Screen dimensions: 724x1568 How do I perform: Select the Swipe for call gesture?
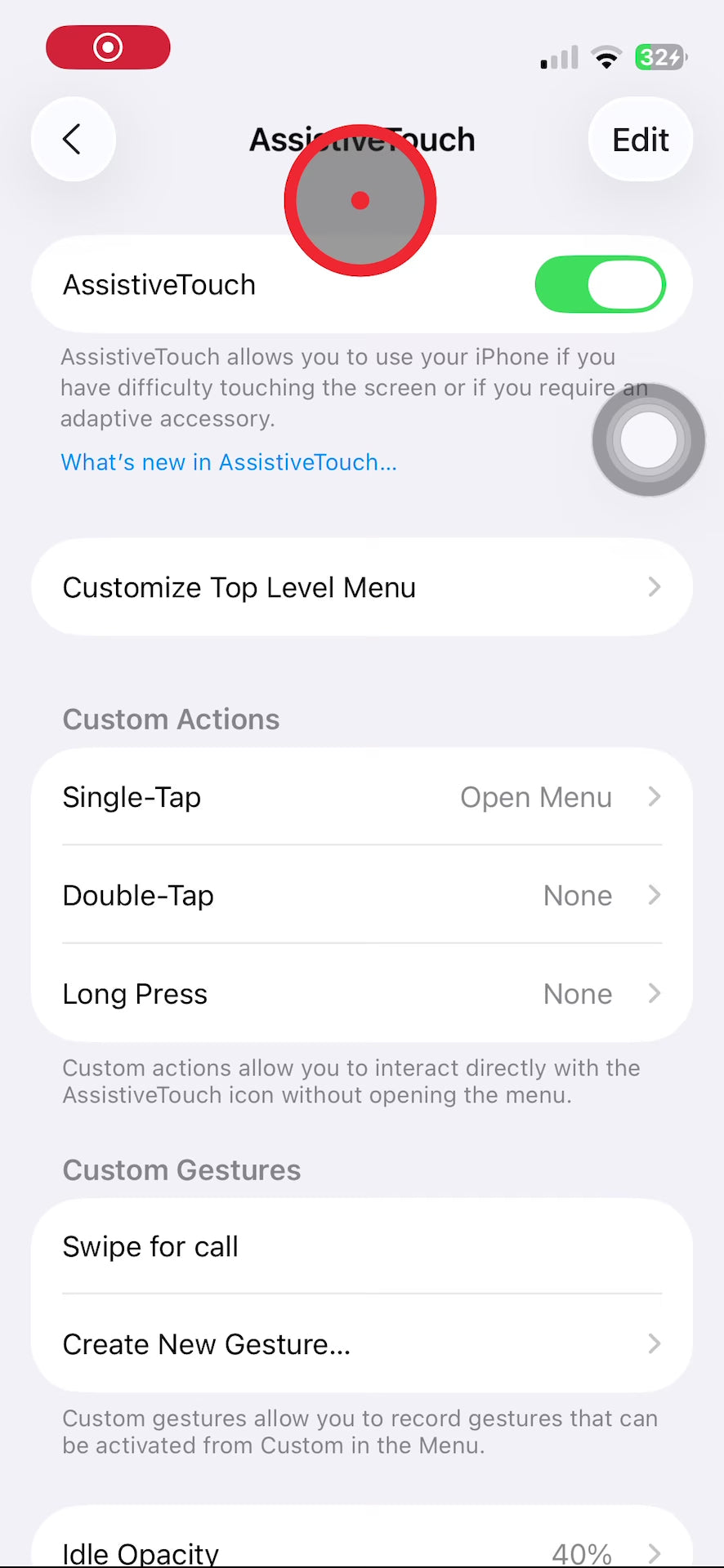(x=361, y=1247)
